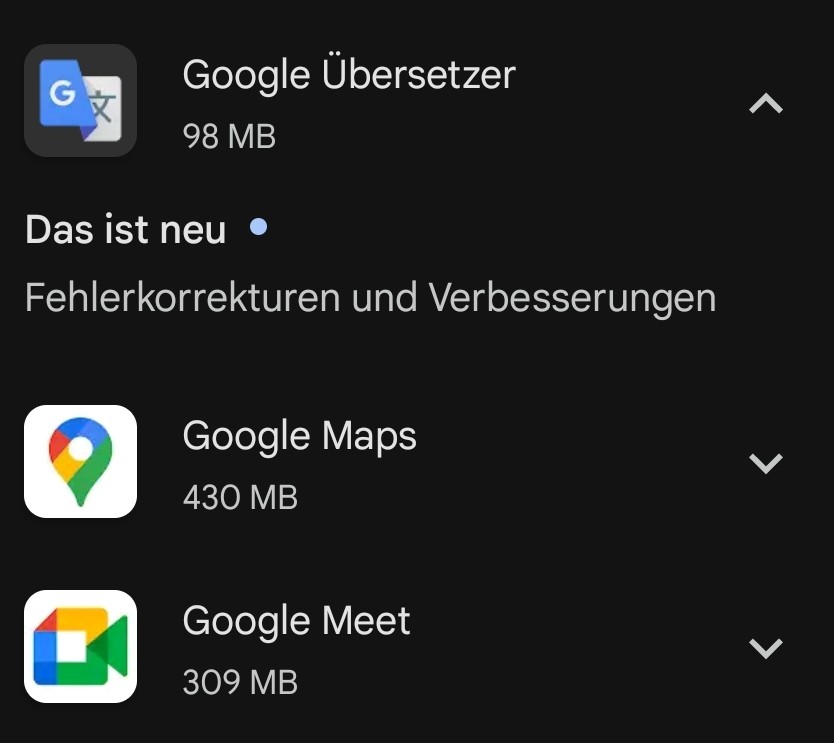Expand the Google Maps update details
Viewport: 834px width, 743px height.
click(x=765, y=463)
